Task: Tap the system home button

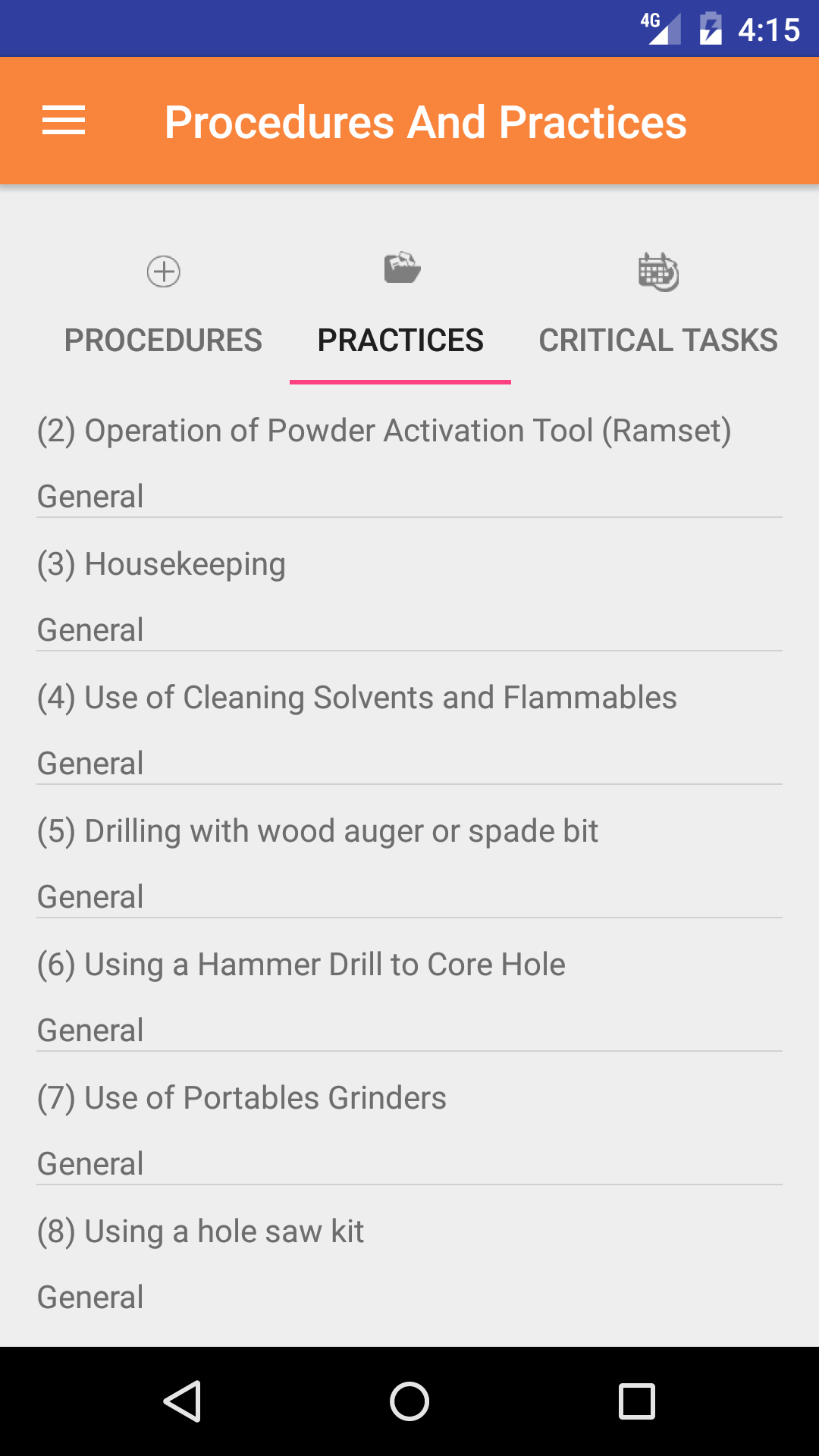Action: click(409, 1401)
